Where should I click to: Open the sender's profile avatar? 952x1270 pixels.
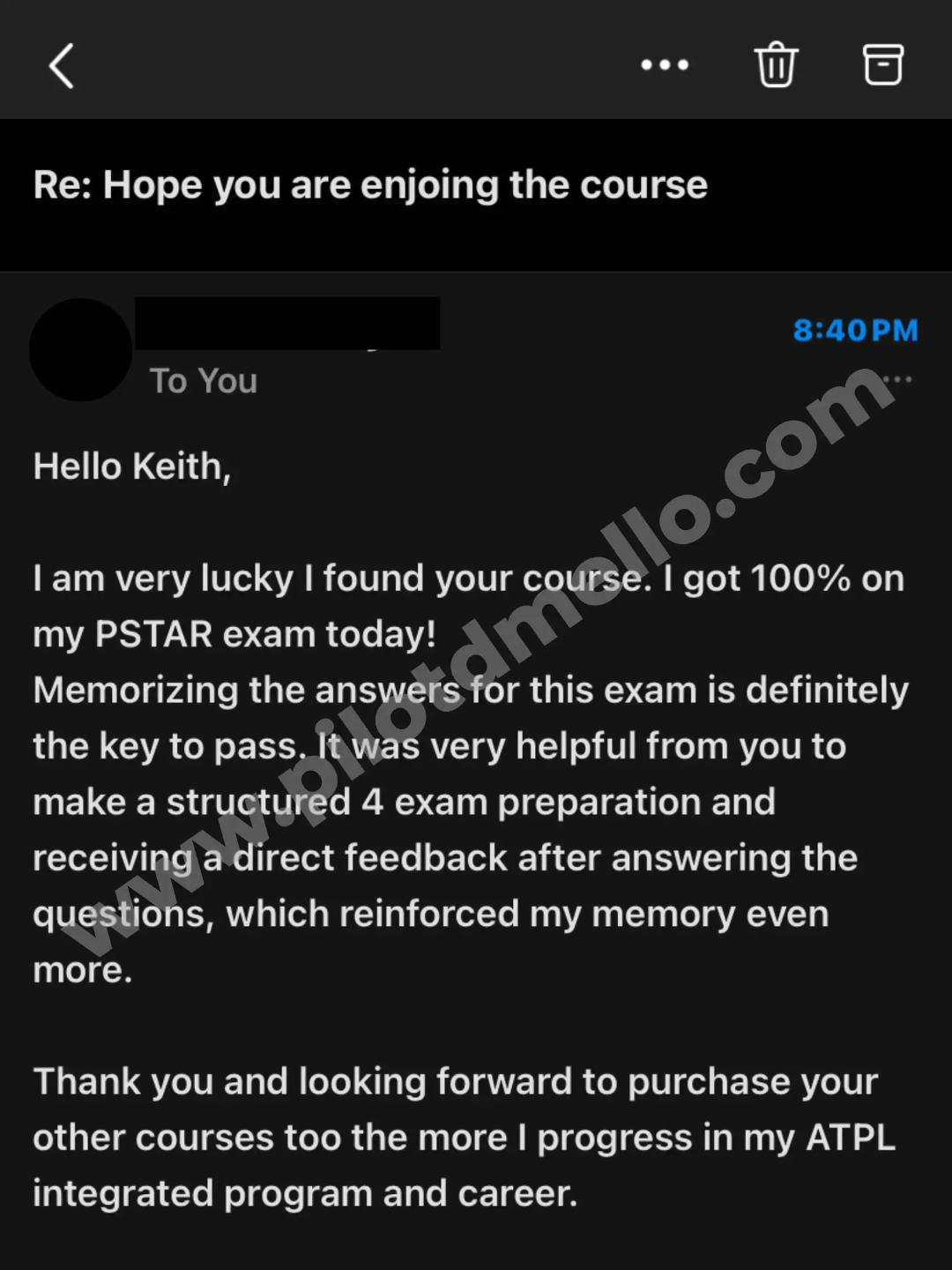point(81,350)
